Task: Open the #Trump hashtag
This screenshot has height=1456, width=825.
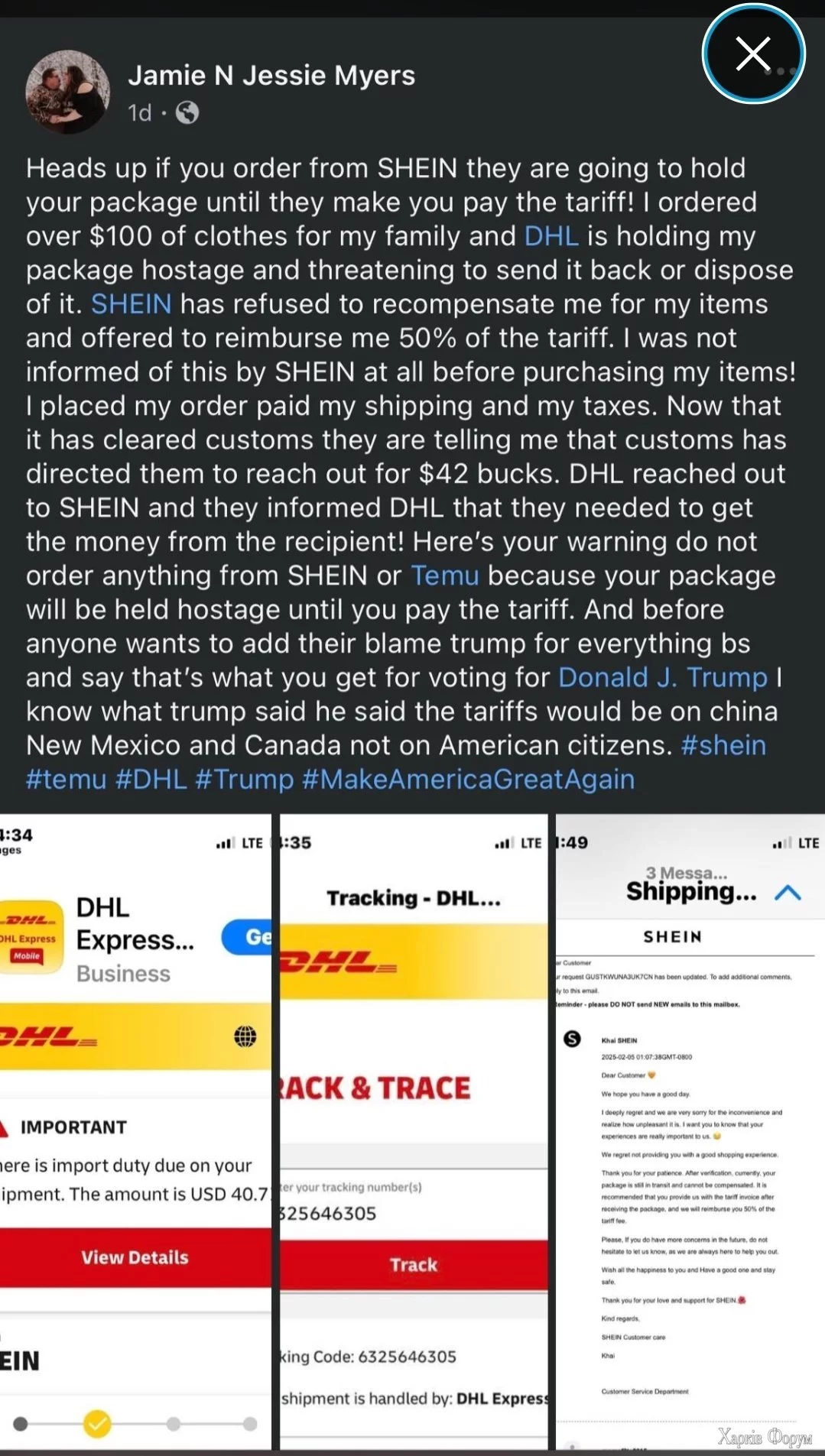Action: click(244, 780)
